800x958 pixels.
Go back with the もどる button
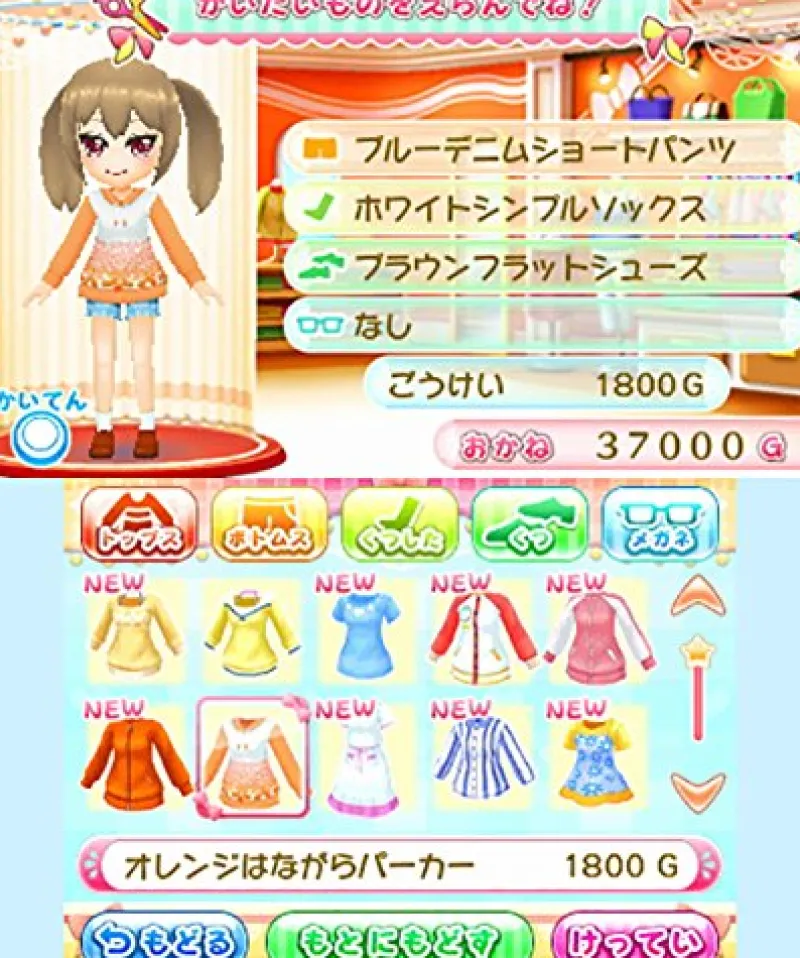(162, 938)
